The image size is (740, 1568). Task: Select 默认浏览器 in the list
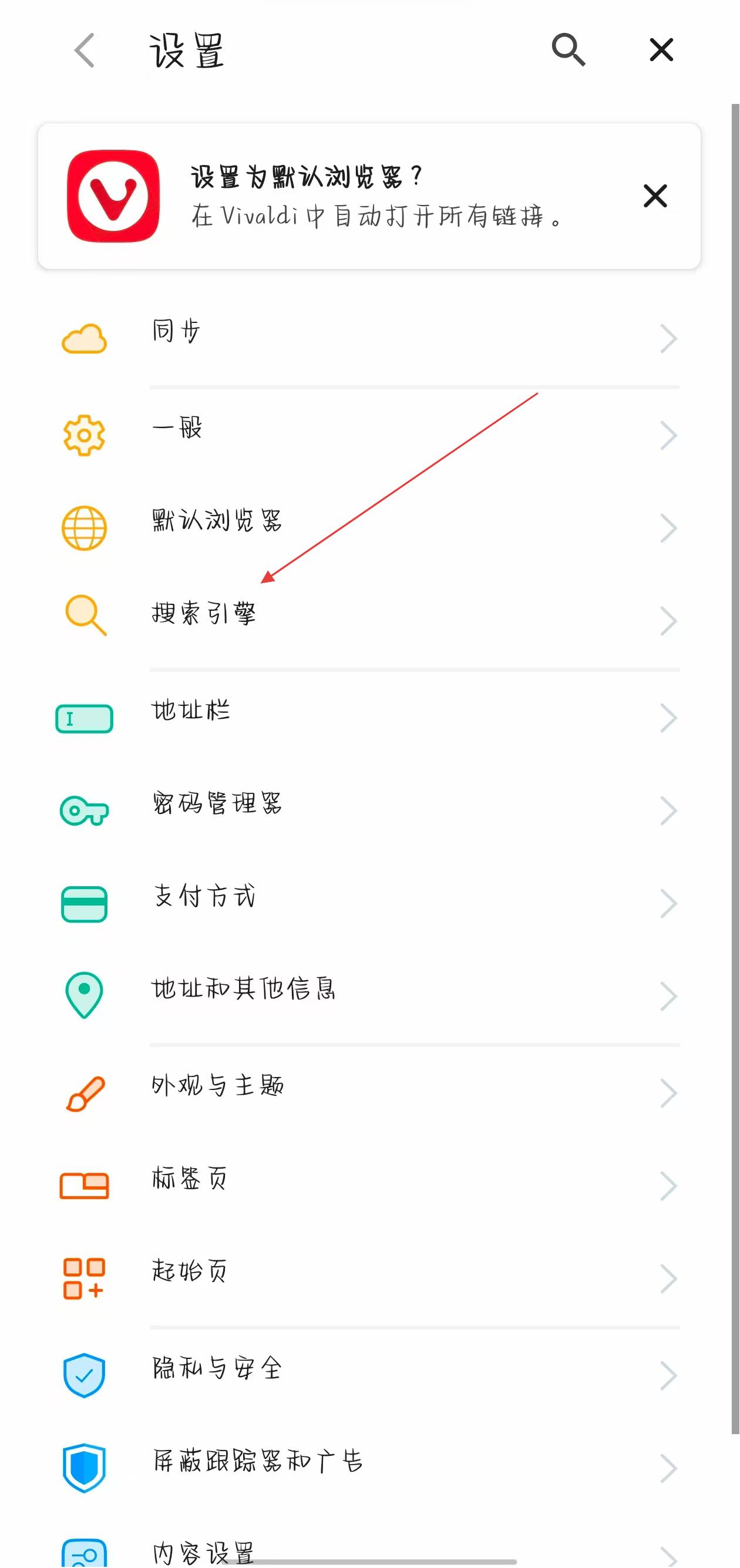tap(369, 528)
